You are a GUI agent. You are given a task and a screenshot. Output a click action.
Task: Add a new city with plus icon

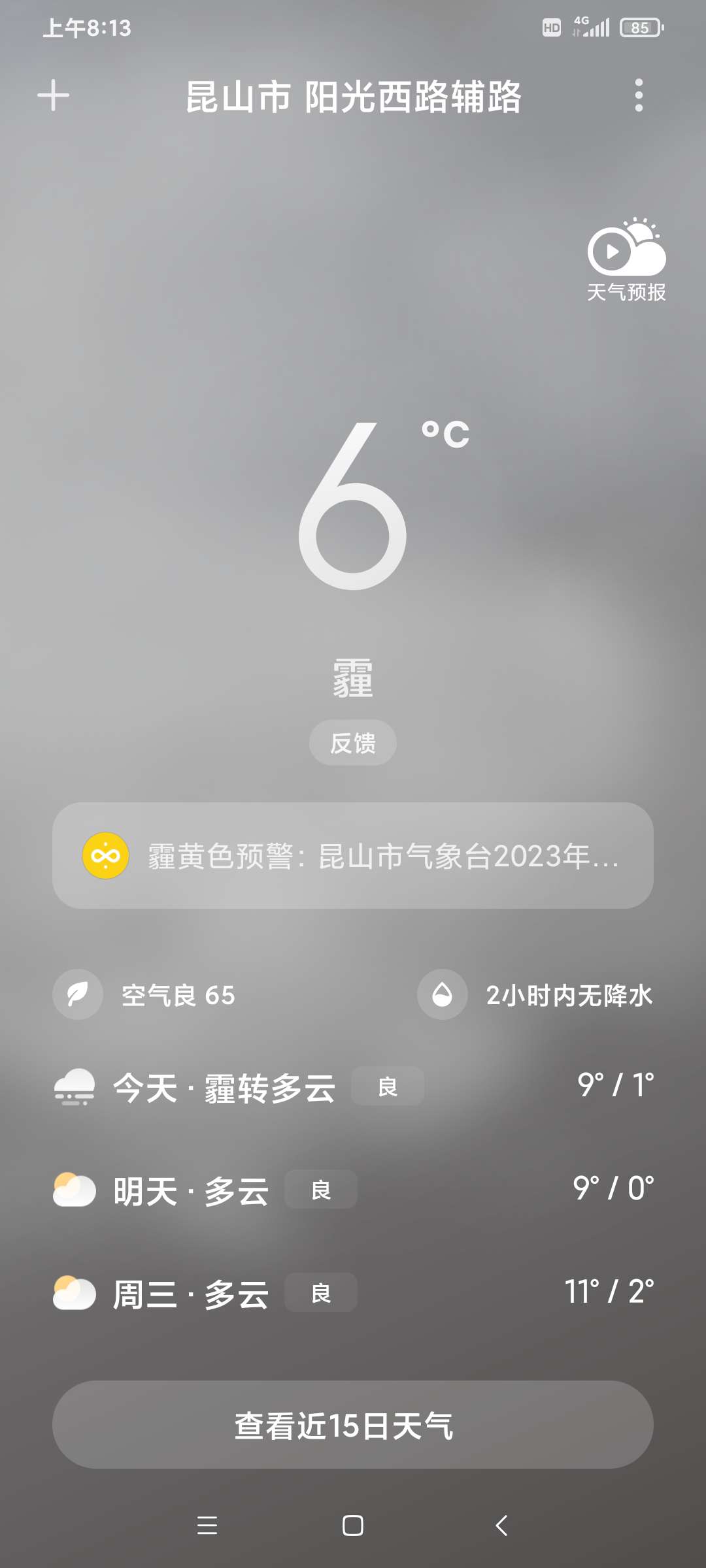[x=53, y=96]
